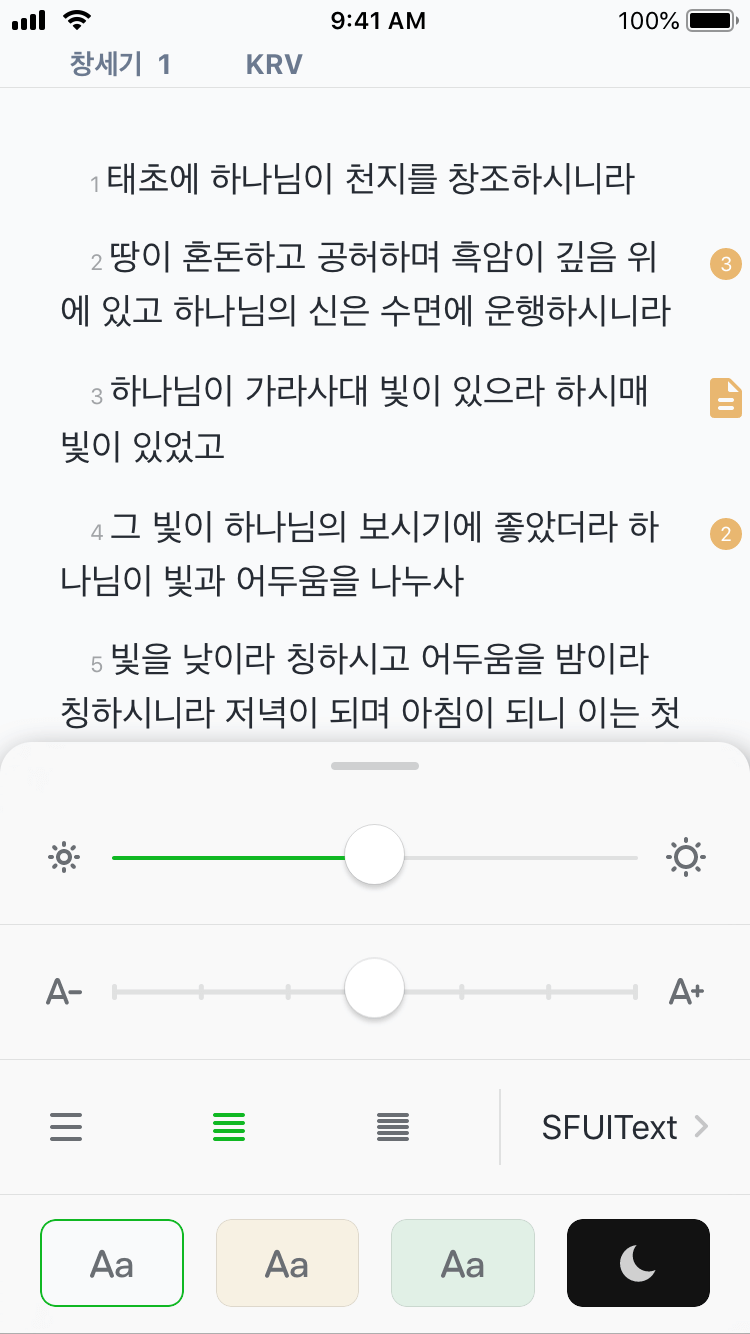Select the medium green line spacing option
Viewport: 750px width, 1334px height.
pos(229,1127)
